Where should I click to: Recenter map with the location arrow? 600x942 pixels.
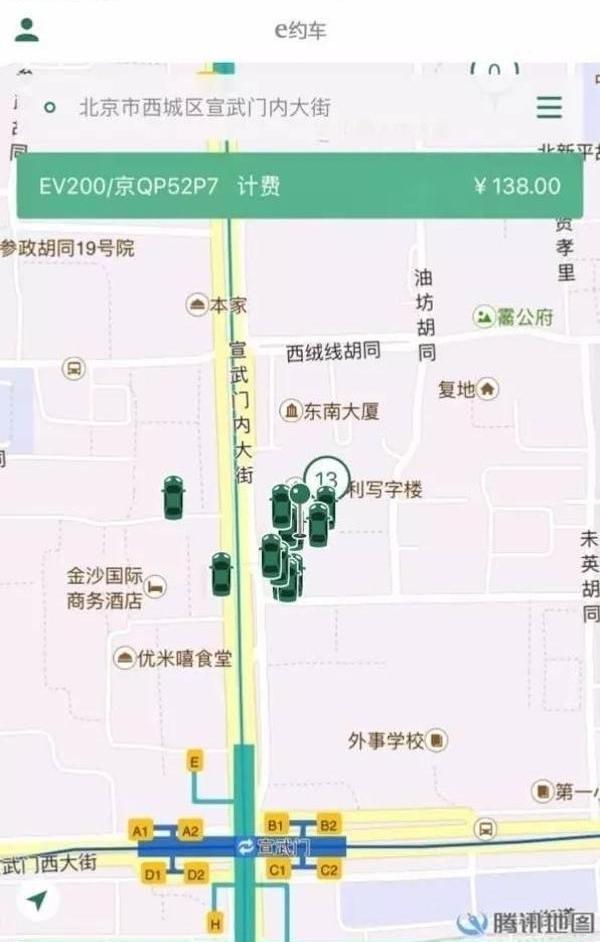click(38, 901)
